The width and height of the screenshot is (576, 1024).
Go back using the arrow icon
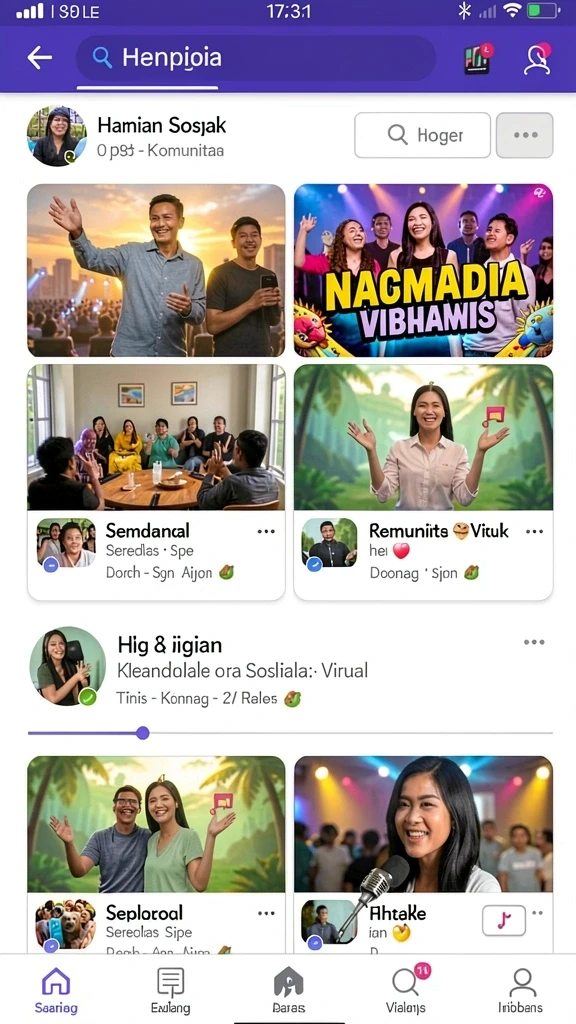tap(39, 58)
